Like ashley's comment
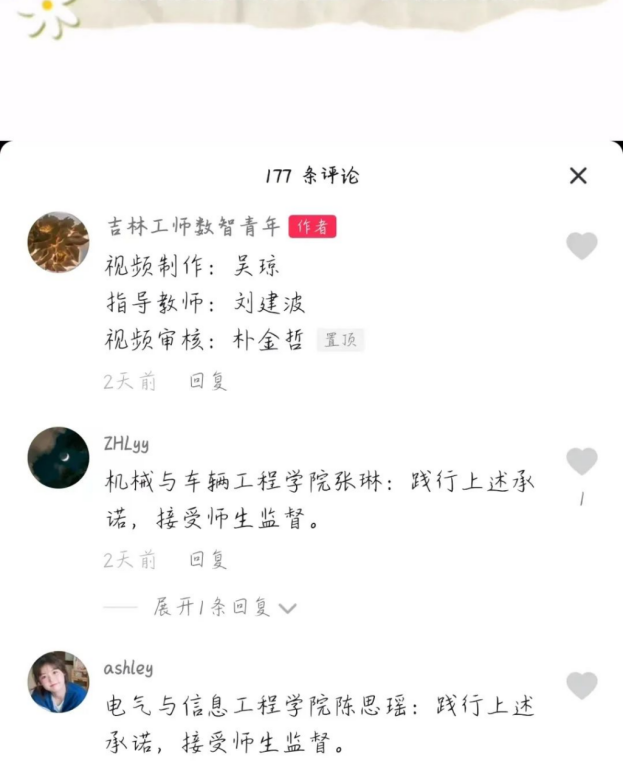637x768 pixels. coord(581,685)
